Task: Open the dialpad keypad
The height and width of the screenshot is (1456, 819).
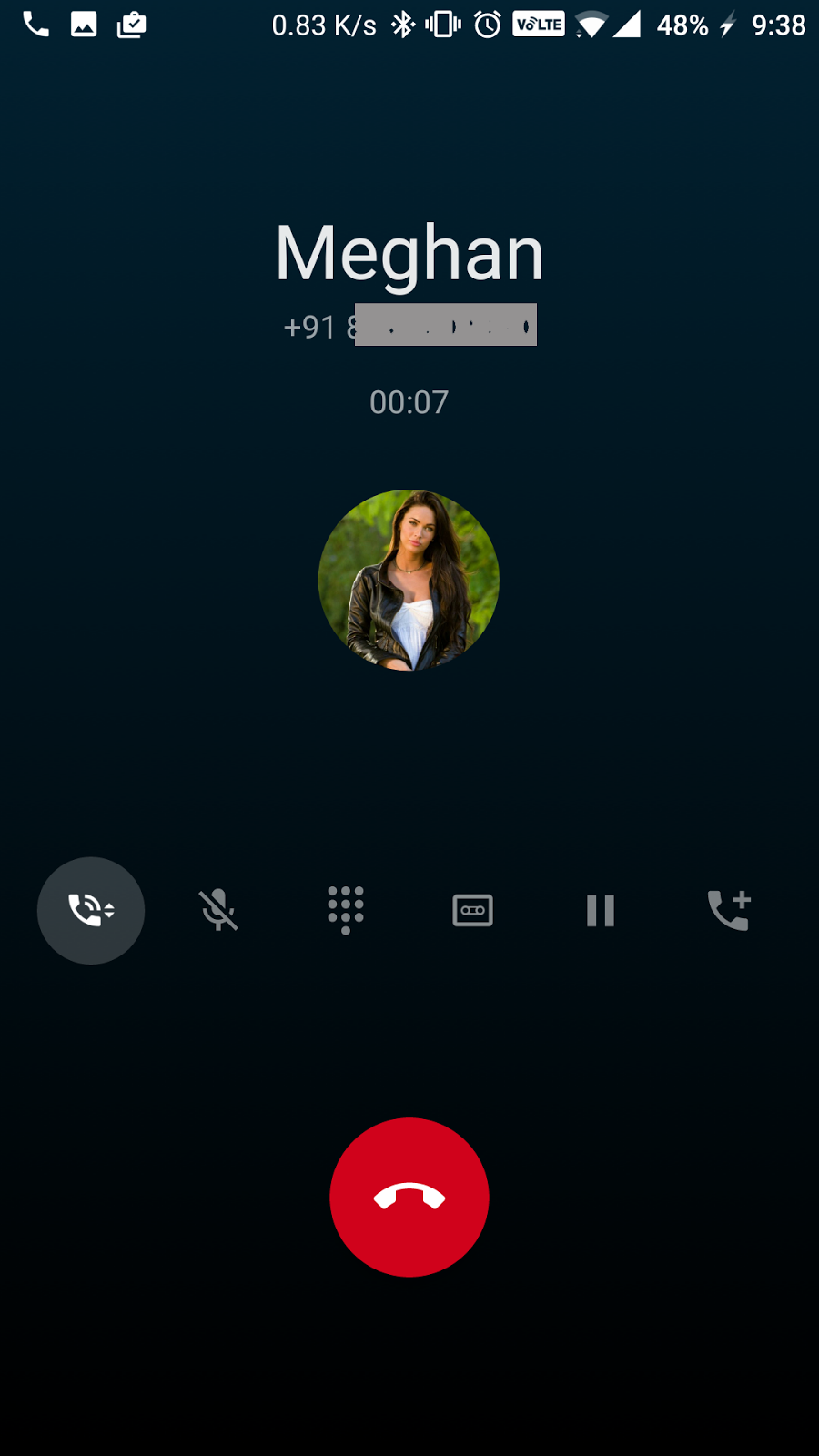Action: [346, 910]
